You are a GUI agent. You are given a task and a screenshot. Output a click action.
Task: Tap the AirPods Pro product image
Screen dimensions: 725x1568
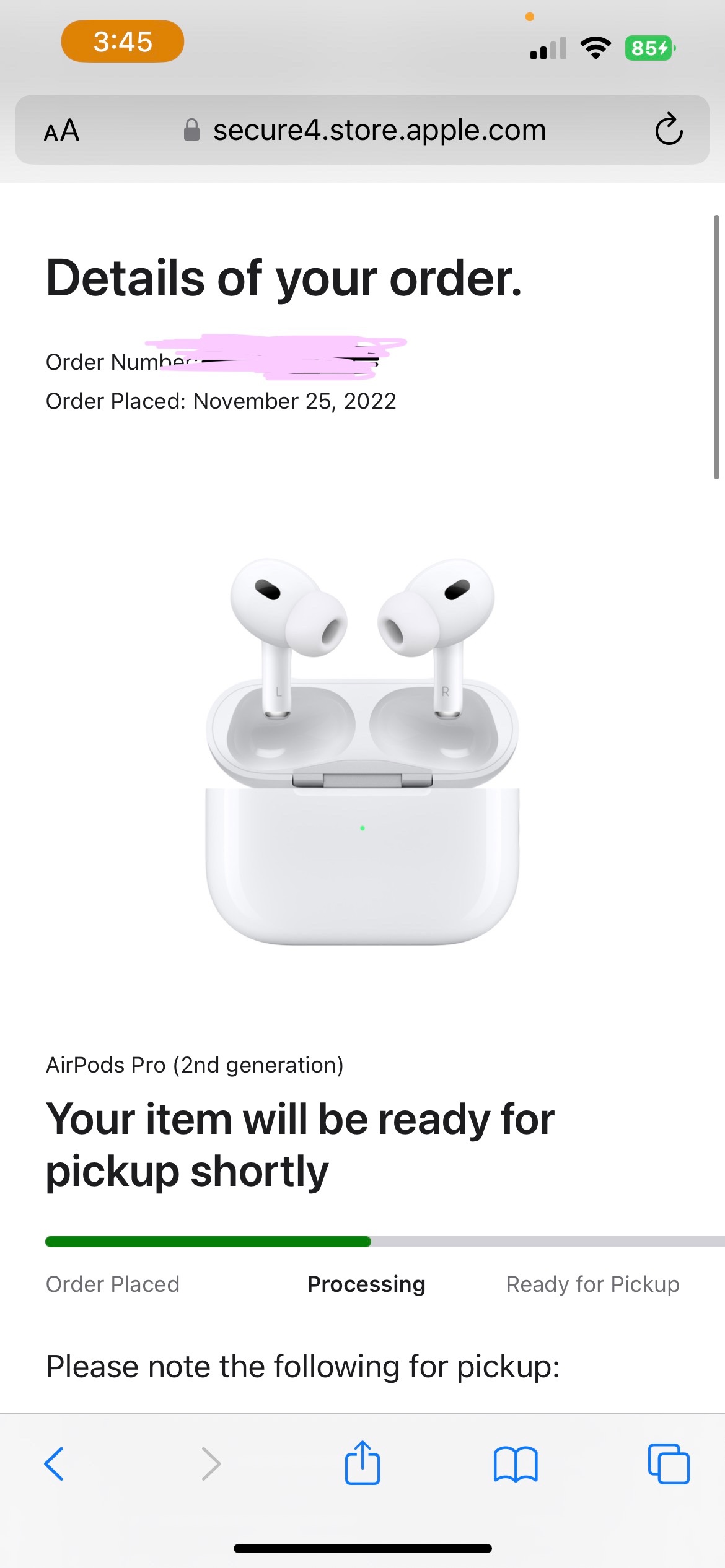[362, 762]
